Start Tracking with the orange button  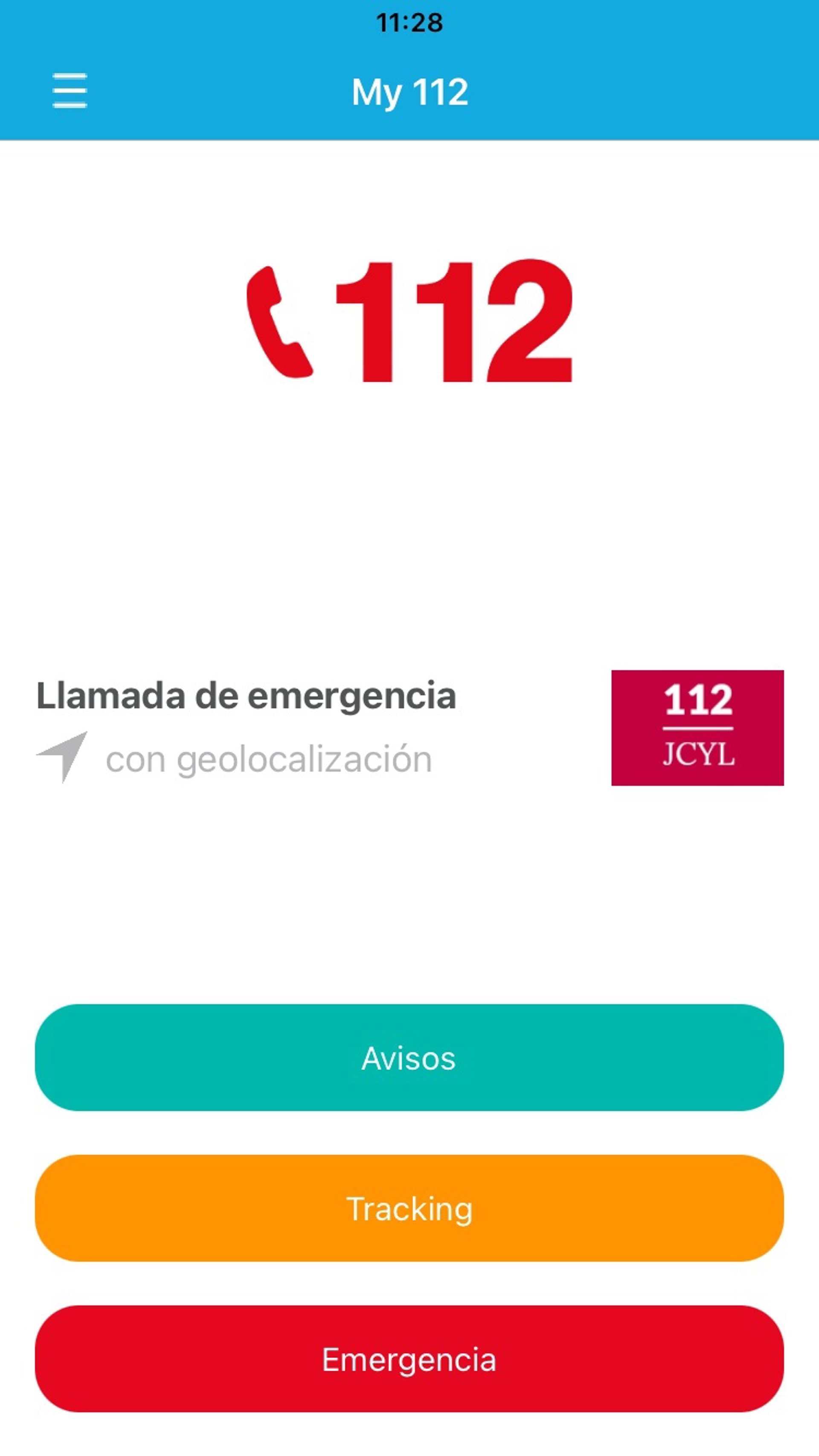point(409,1208)
